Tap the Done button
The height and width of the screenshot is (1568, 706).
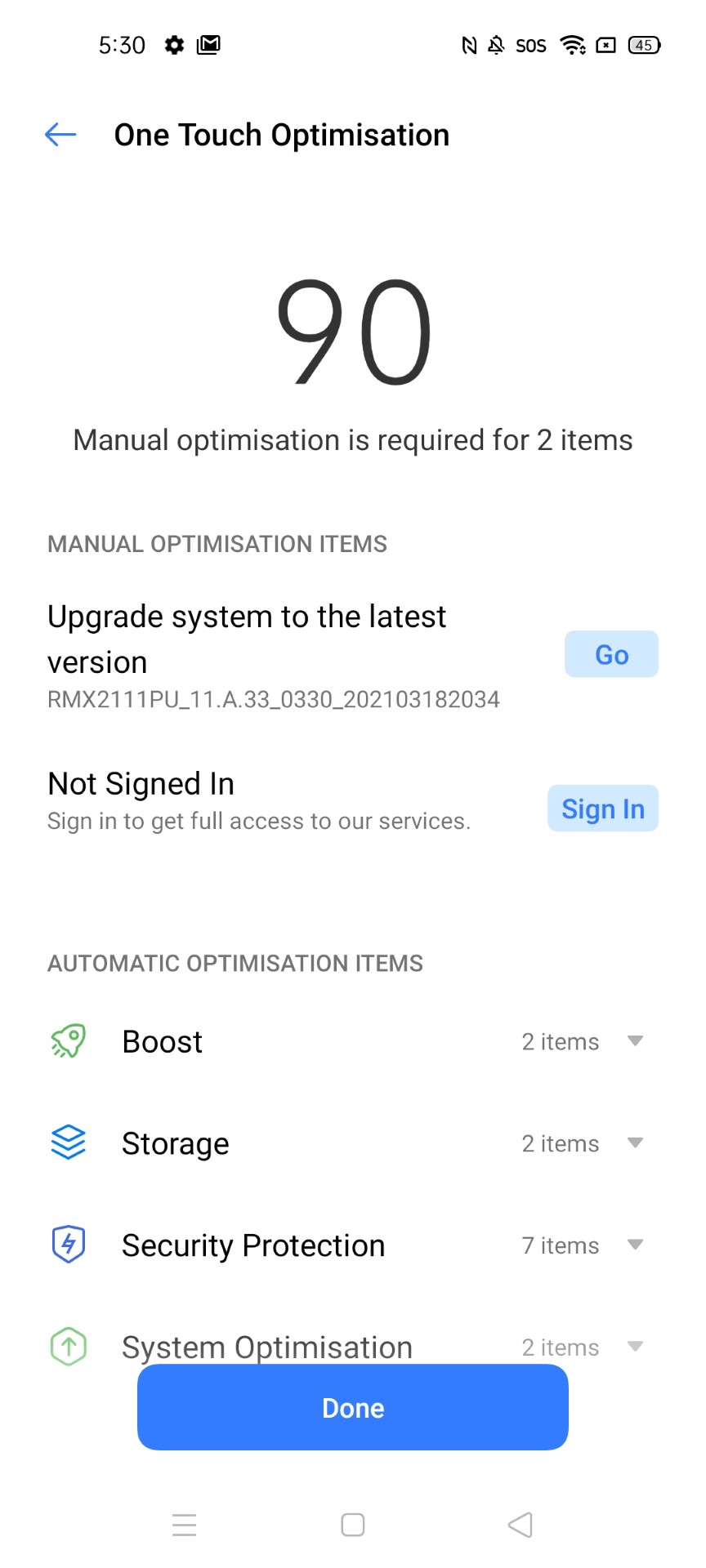point(353,1408)
